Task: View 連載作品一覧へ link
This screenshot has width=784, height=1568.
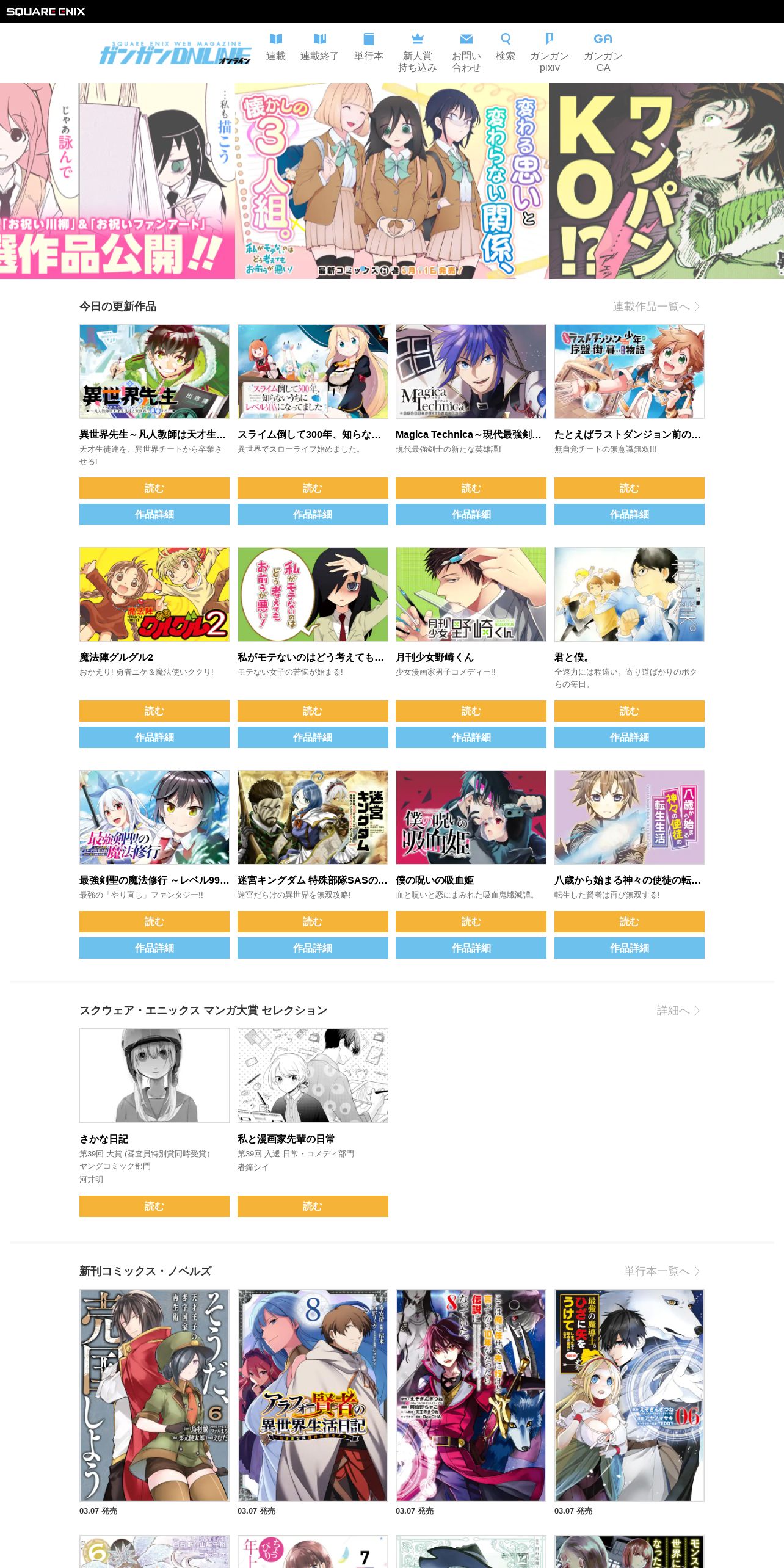Action: point(656,307)
